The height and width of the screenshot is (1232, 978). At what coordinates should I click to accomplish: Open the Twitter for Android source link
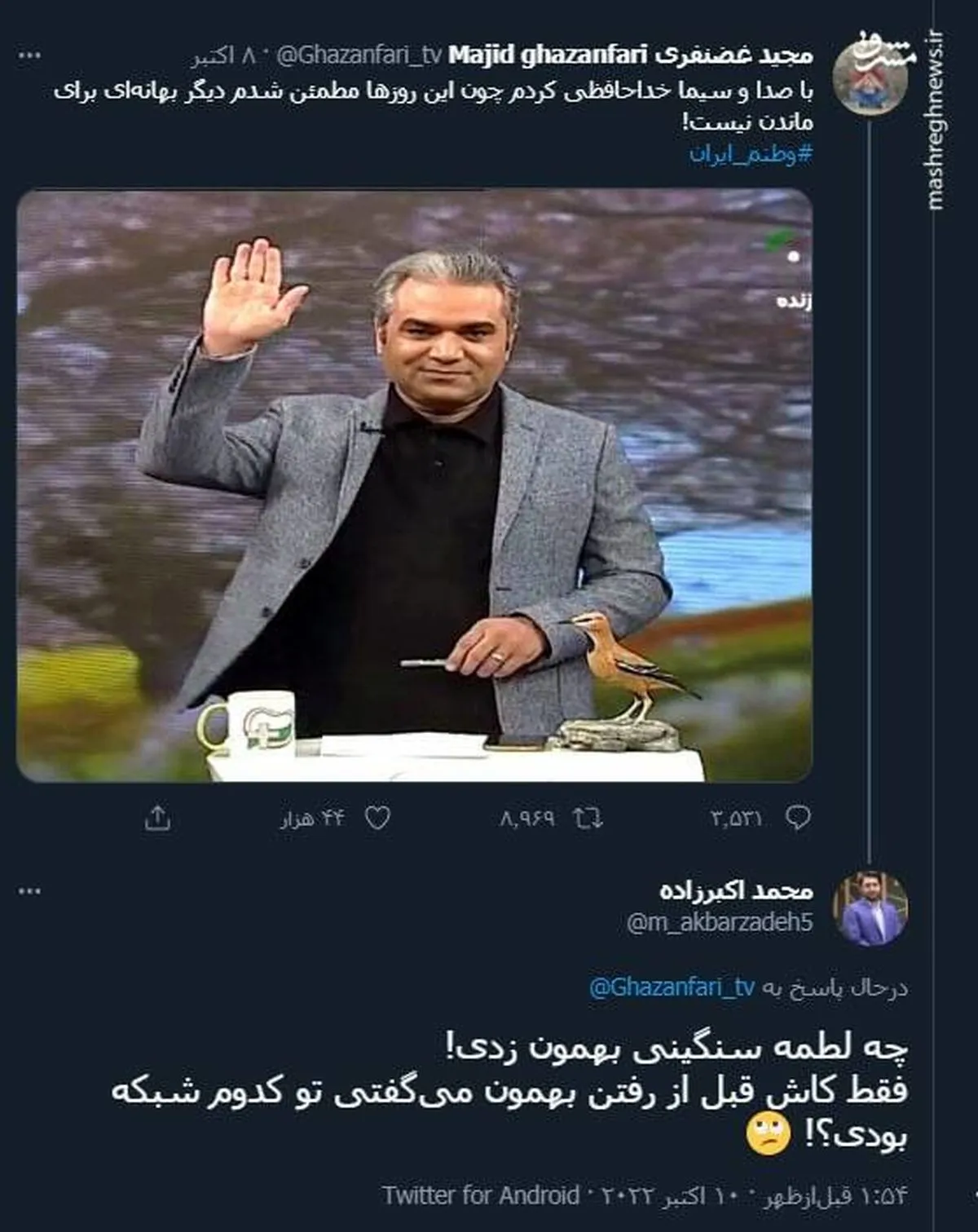(481, 1195)
